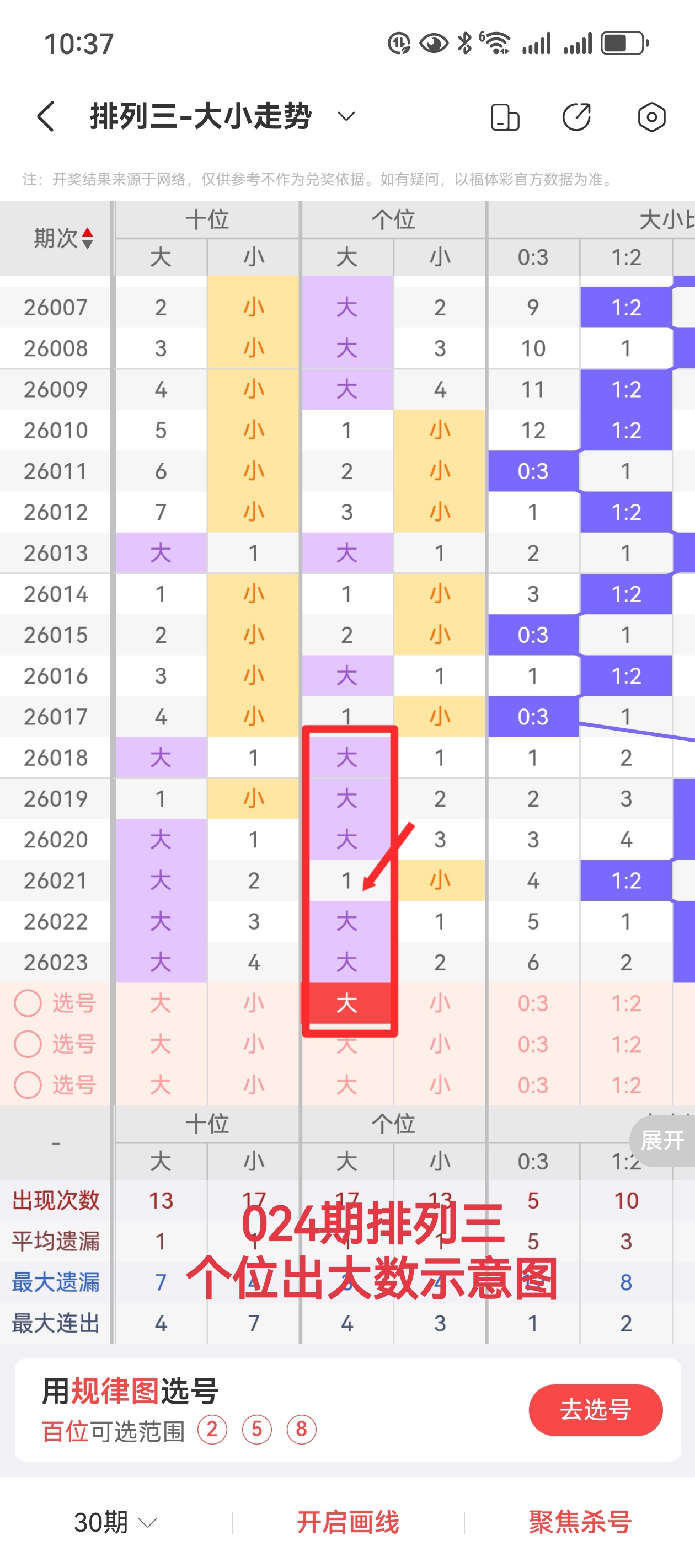Tap the share icon at the top right
The height and width of the screenshot is (1568, 695).
coord(578,116)
